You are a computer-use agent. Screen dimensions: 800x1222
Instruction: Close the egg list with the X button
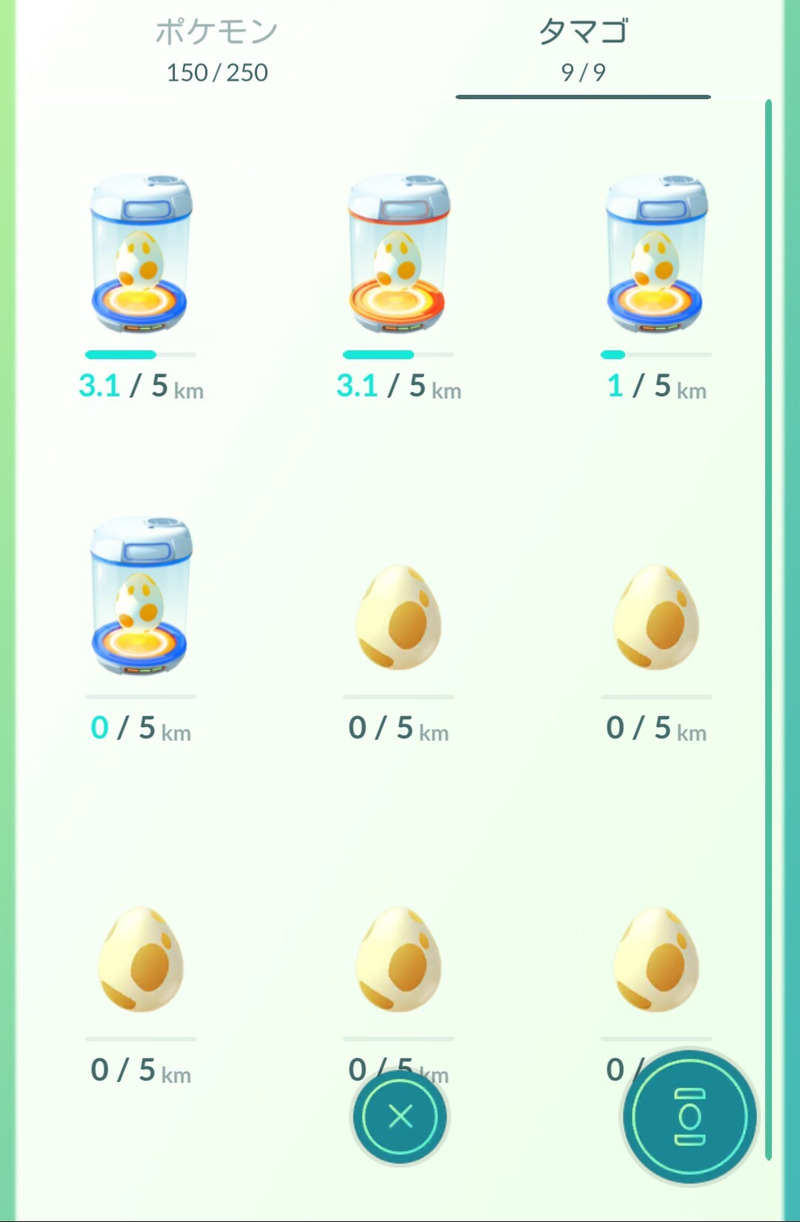click(x=400, y=1116)
